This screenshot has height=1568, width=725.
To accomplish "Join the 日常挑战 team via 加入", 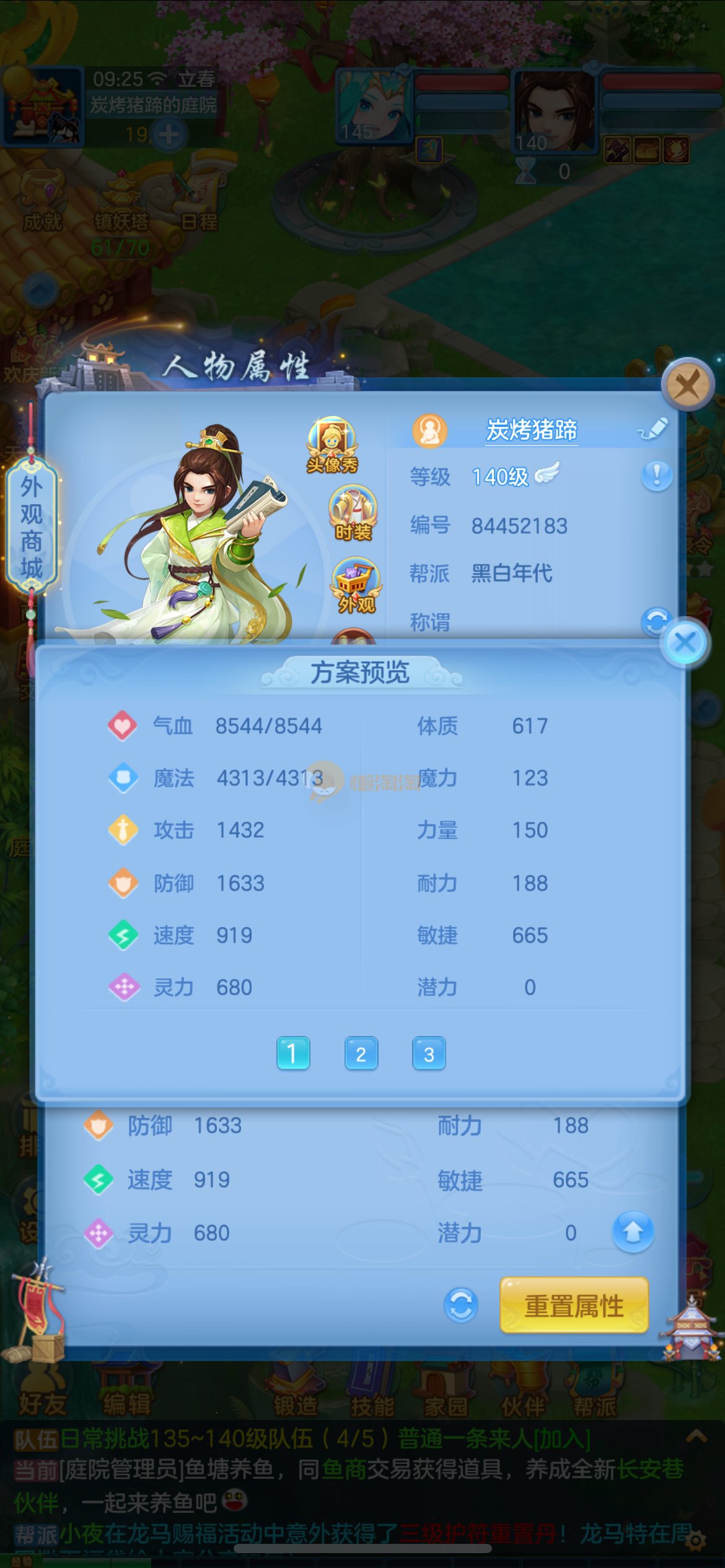I will click(561, 1439).
